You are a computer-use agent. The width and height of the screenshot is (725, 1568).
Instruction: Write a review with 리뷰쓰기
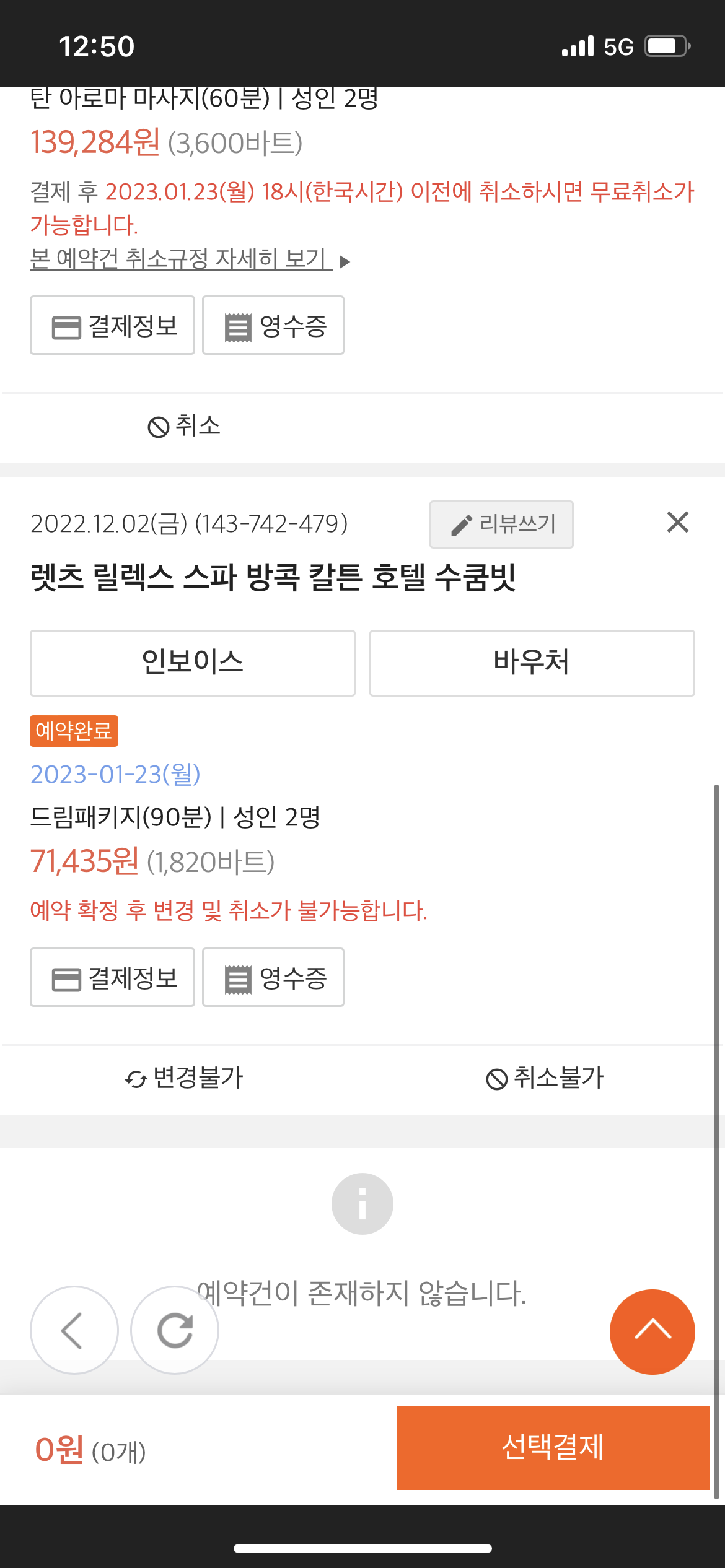[x=501, y=525]
